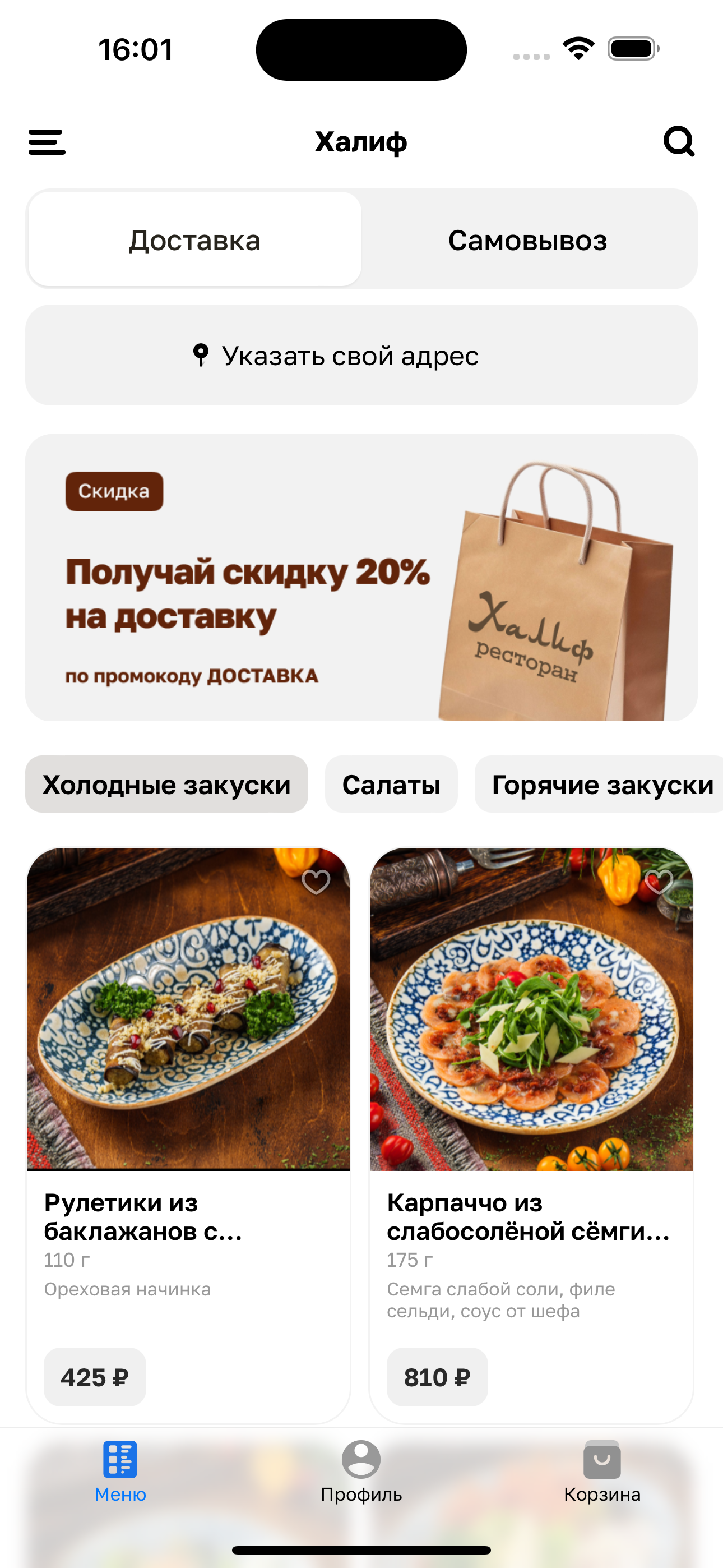Image resolution: width=723 pixels, height=1568 pixels.
Task: Select the Доставка option
Action: (x=194, y=240)
